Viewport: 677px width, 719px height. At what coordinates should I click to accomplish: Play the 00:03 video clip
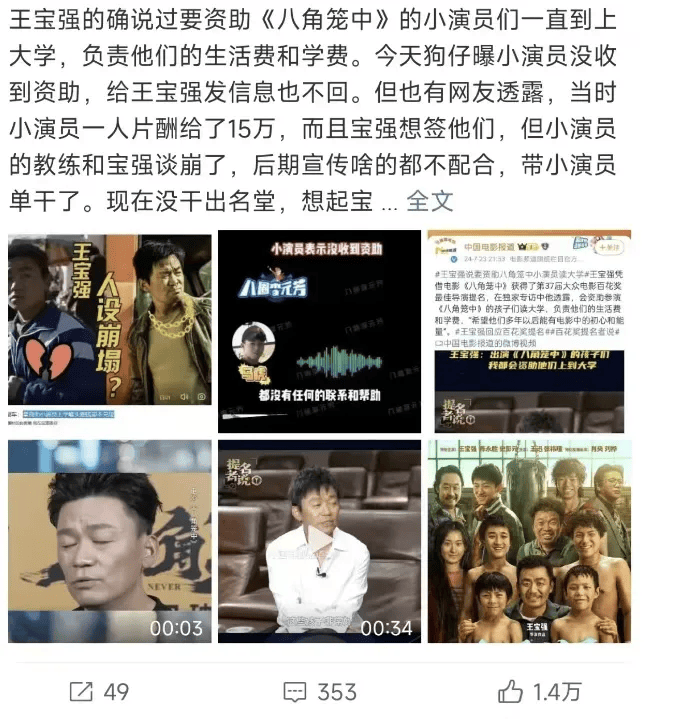(109, 541)
